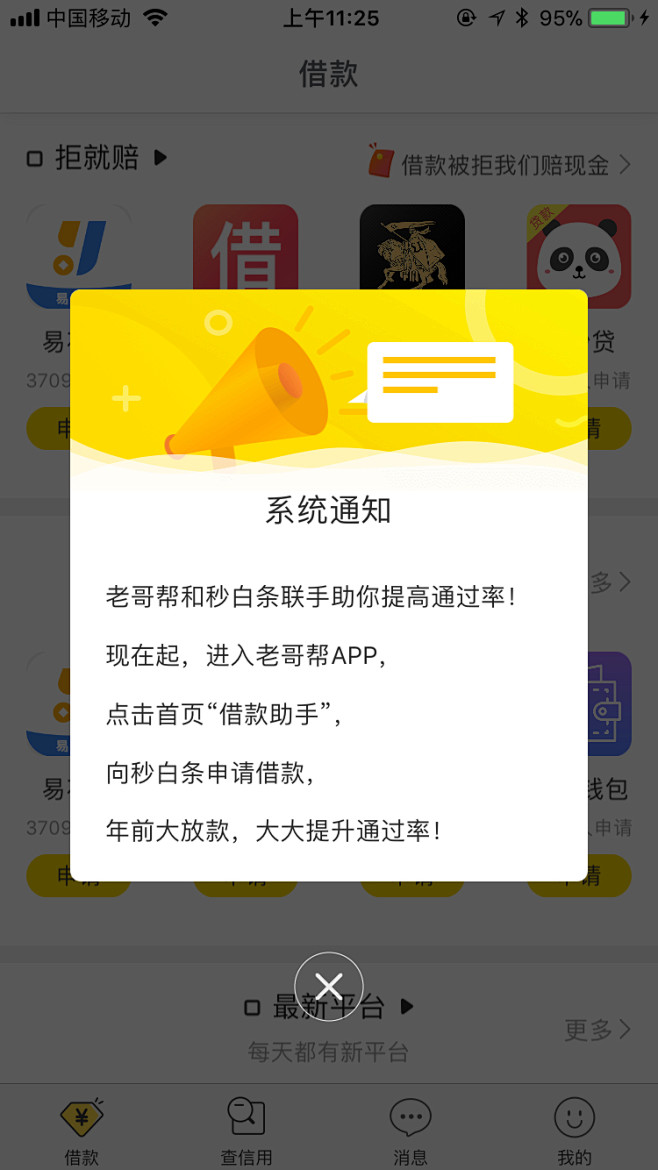
Task: Open the 消息 tab
Action: coord(410,1131)
